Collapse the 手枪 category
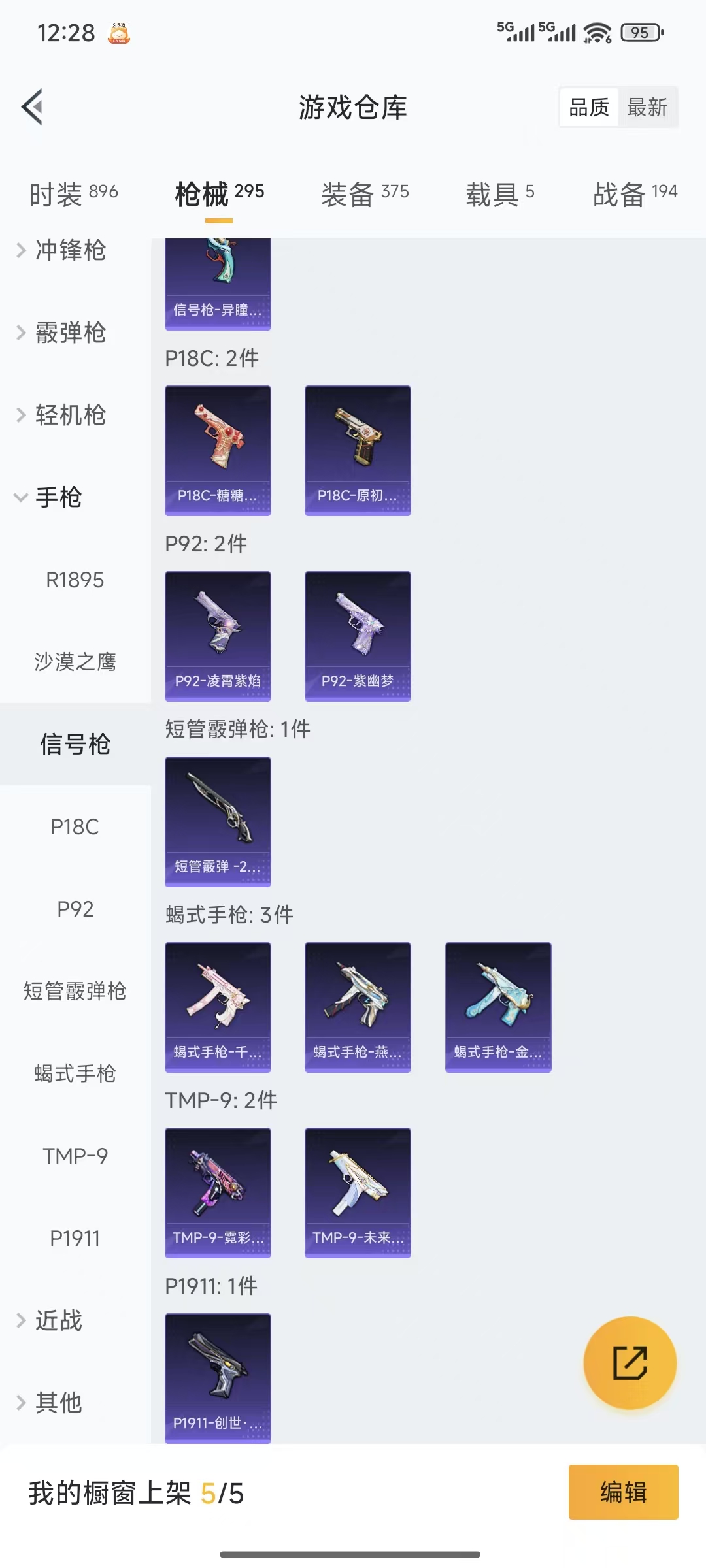Image resolution: width=706 pixels, height=1568 pixels. [x=58, y=497]
